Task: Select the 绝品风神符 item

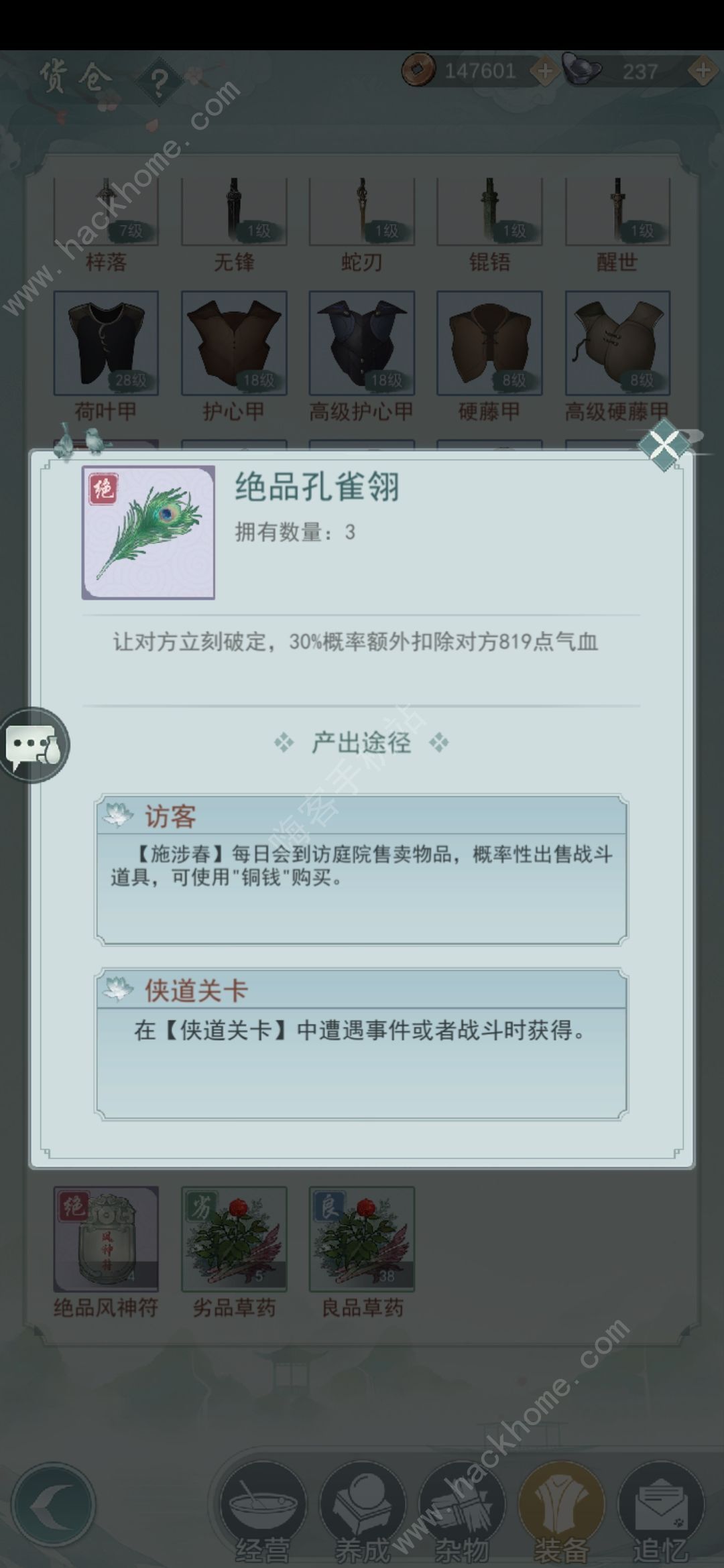Action: click(106, 1240)
